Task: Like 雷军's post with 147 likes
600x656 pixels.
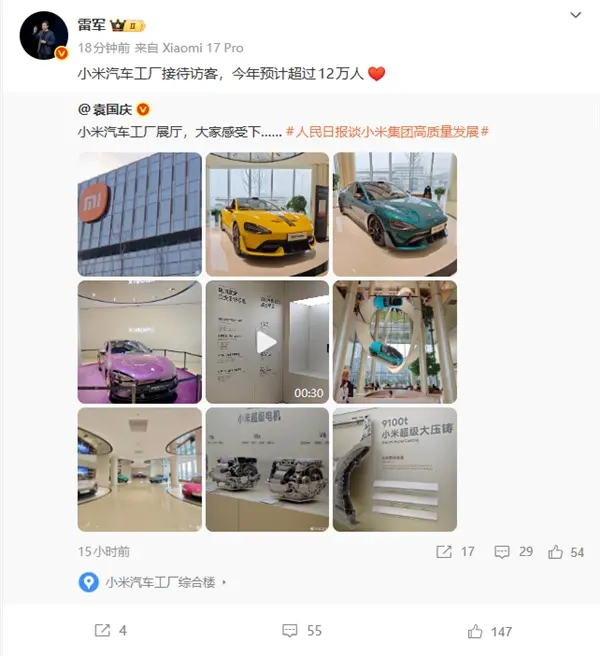Action: pyautogui.click(x=489, y=631)
